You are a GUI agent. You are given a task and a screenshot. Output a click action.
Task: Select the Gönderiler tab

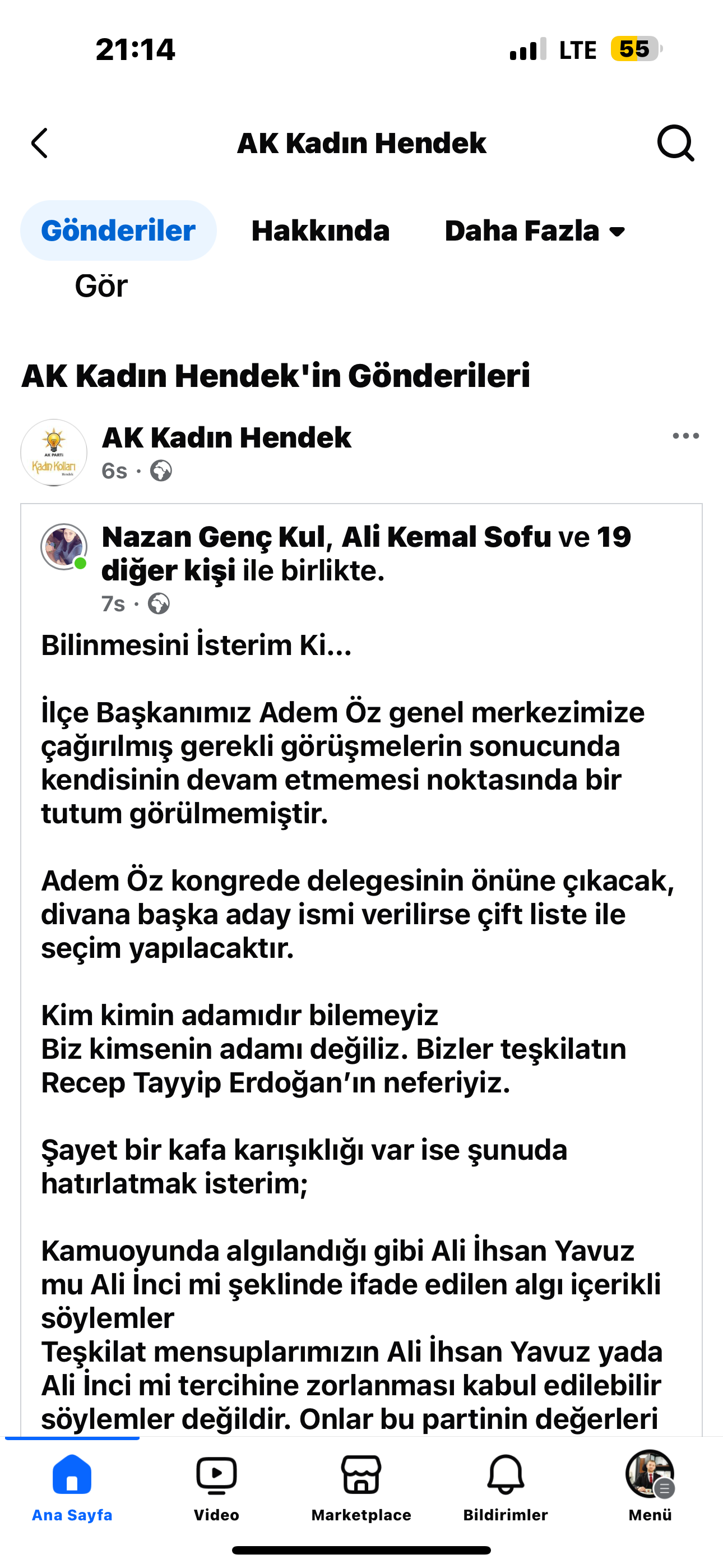click(x=118, y=230)
